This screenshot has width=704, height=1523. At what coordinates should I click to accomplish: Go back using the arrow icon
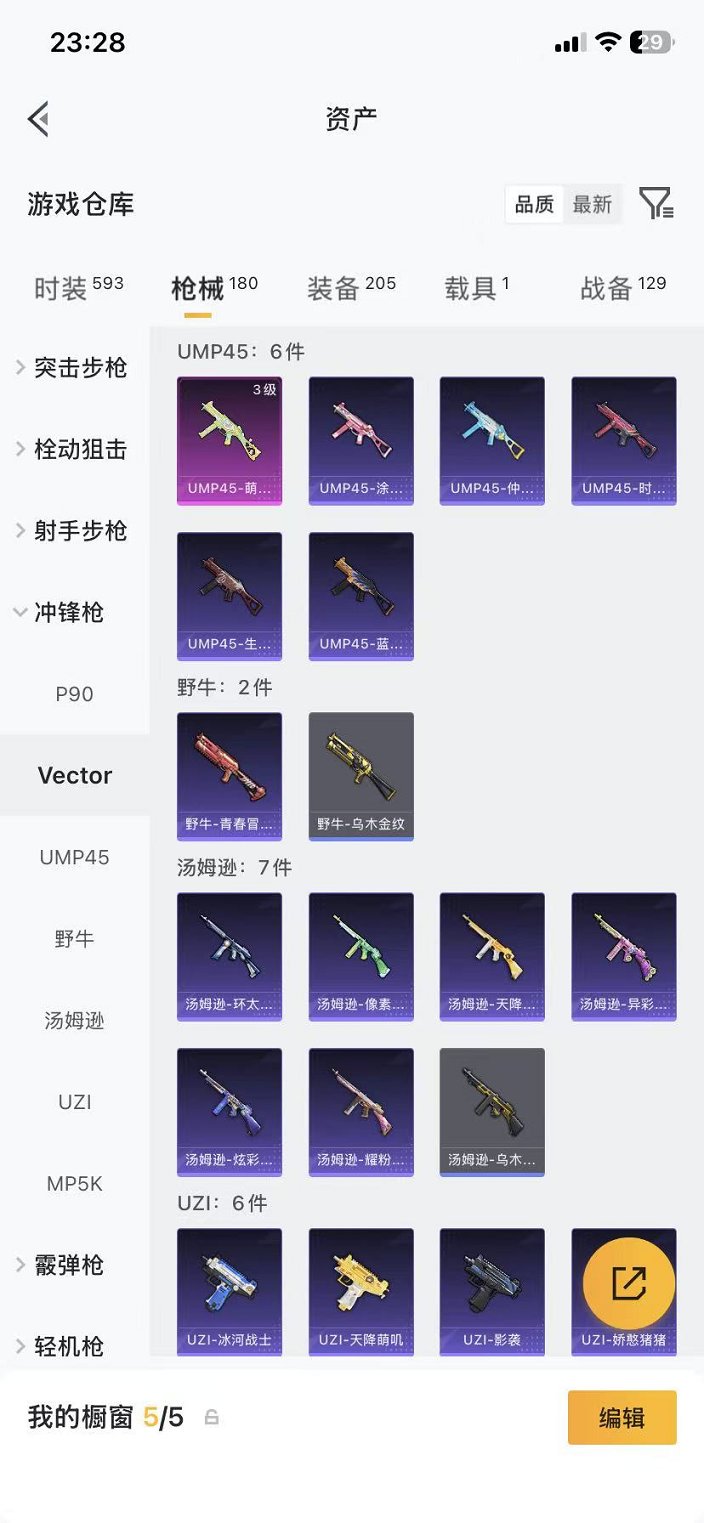[39, 119]
